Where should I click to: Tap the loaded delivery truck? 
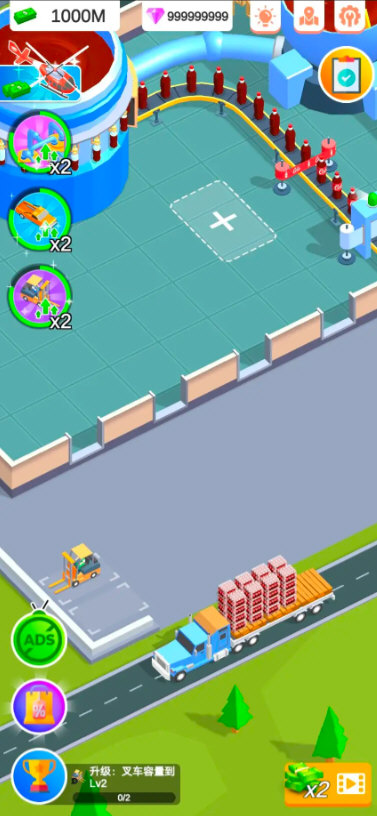point(243,618)
